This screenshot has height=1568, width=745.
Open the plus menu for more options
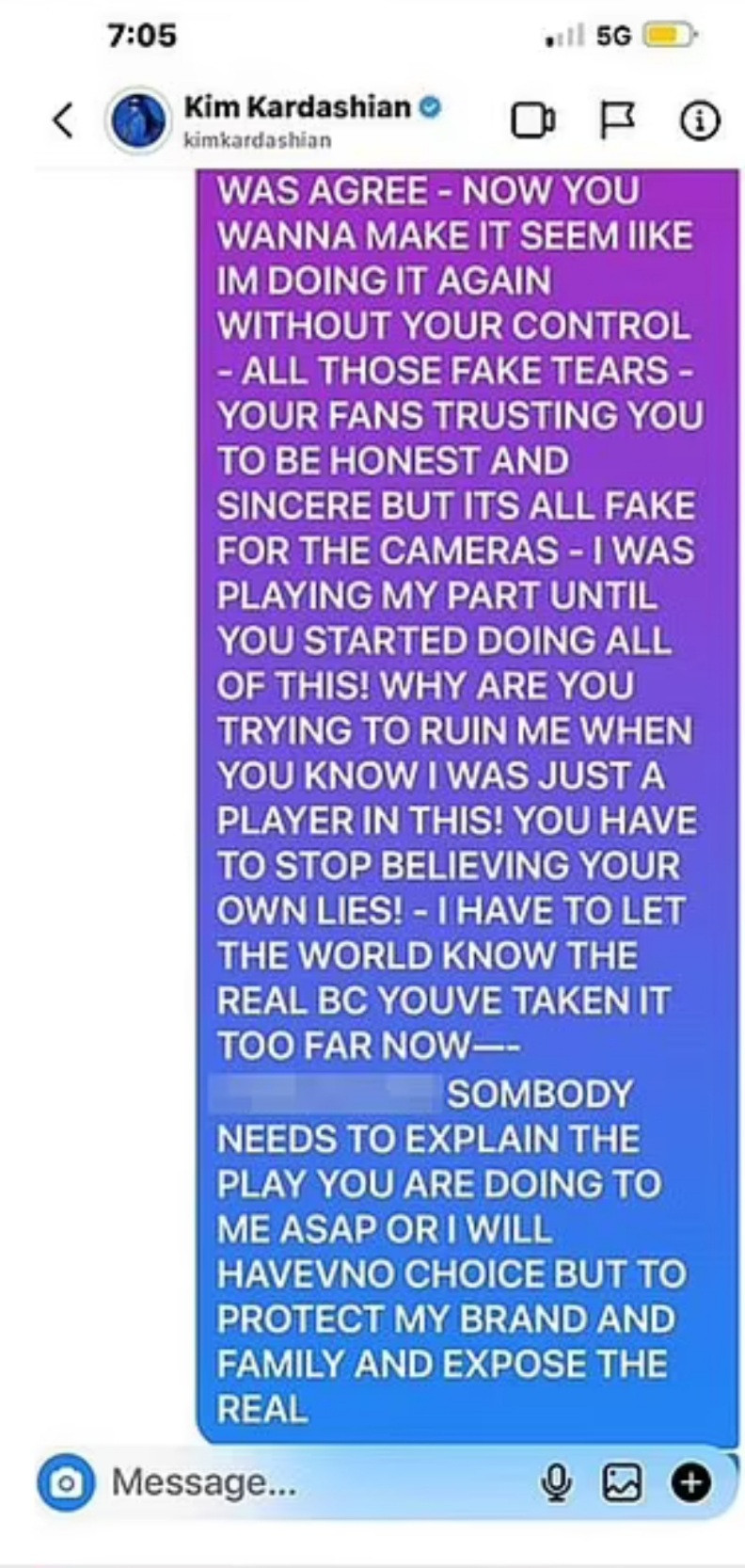pos(690,1483)
